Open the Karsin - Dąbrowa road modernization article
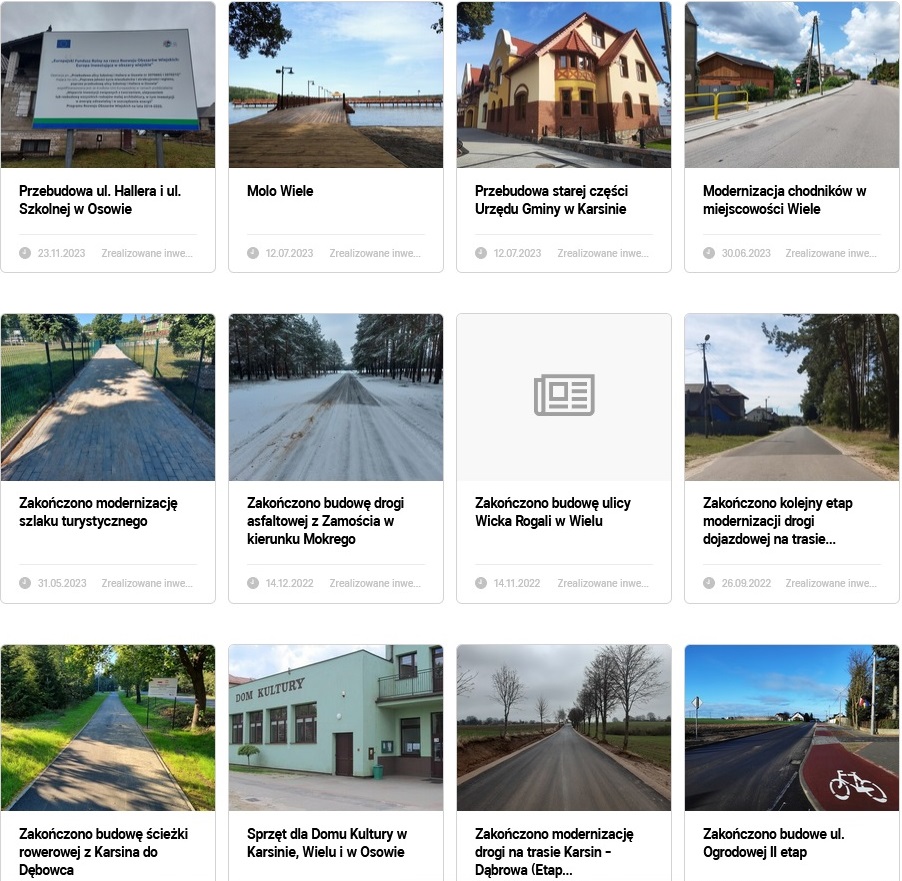 click(x=554, y=851)
